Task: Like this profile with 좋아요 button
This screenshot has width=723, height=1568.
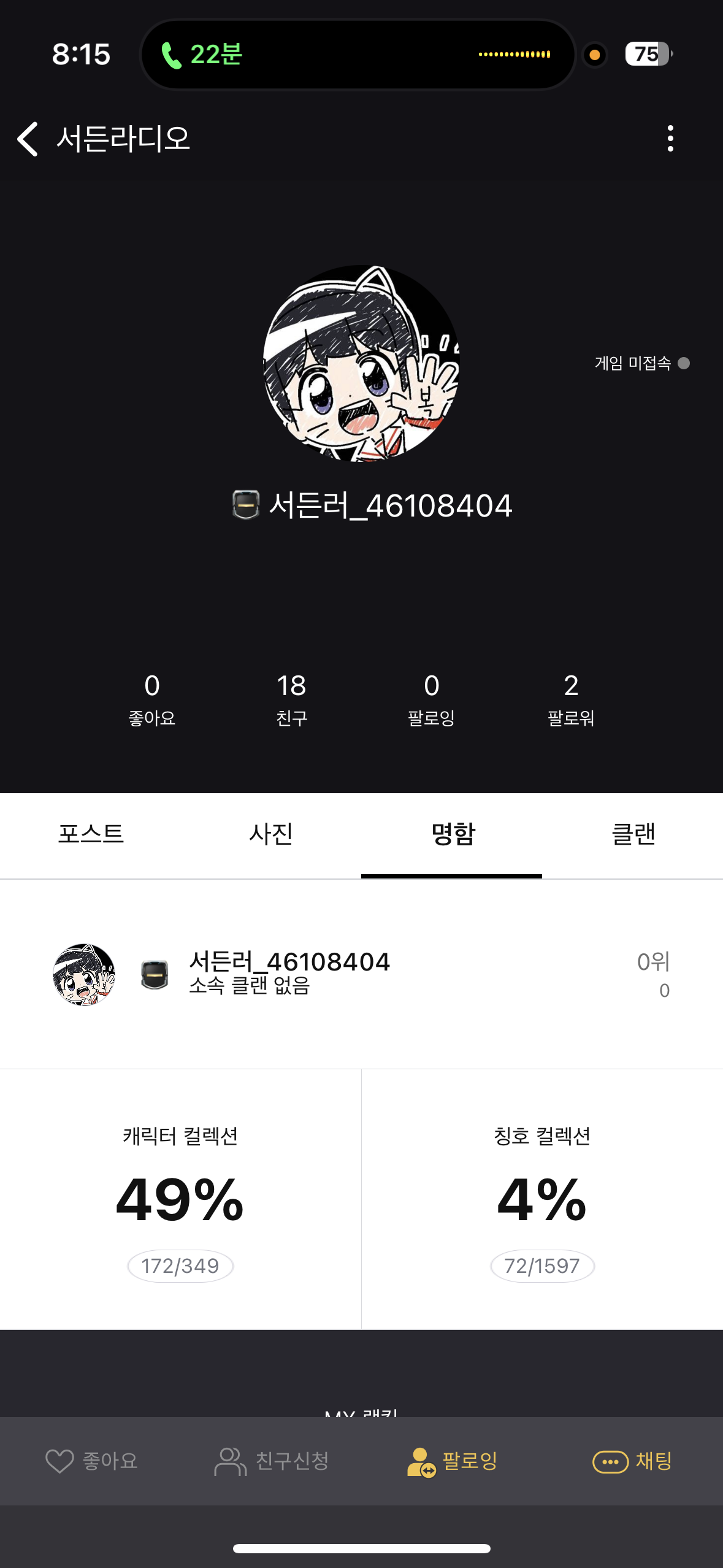Action: (92, 1461)
